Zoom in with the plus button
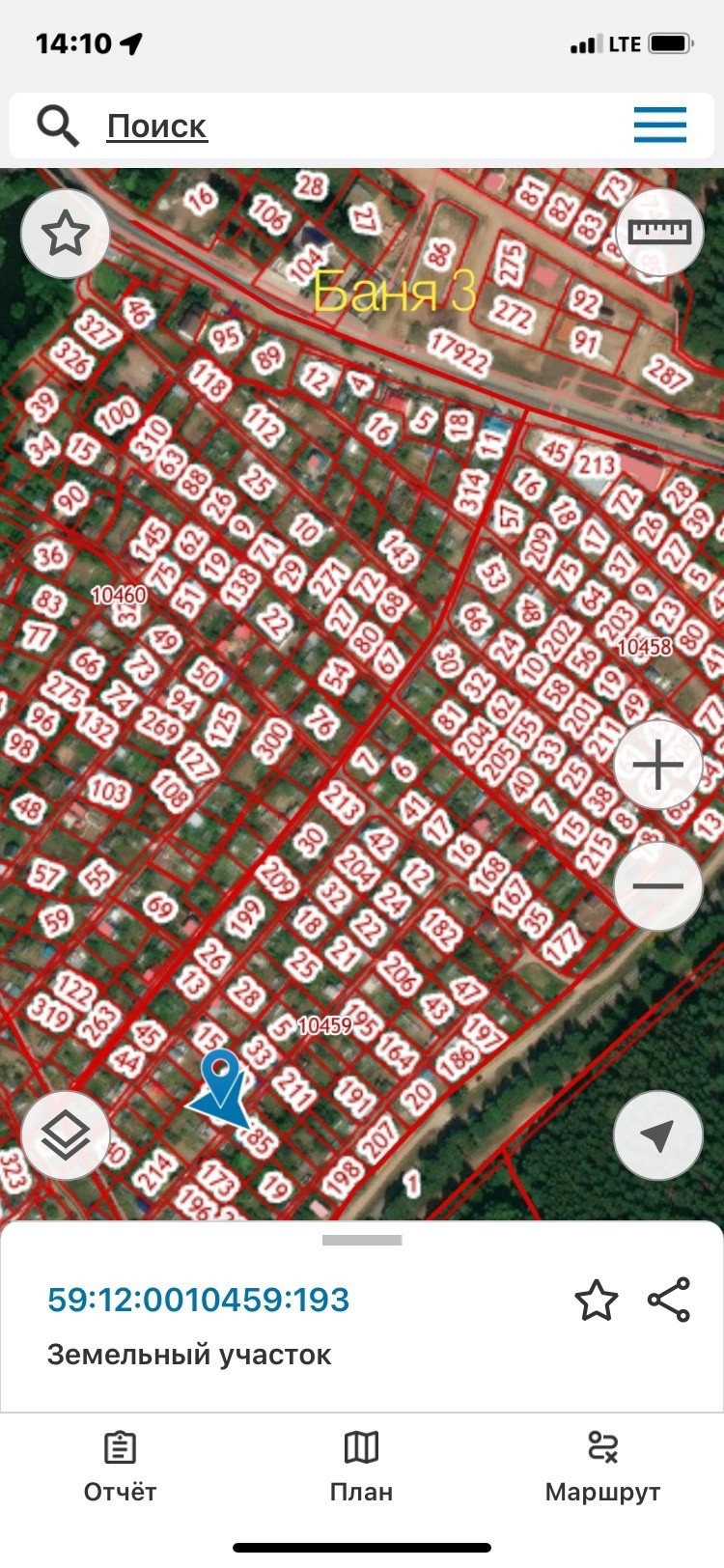Image resolution: width=724 pixels, height=1568 pixels. pyautogui.click(x=658, y=765)
